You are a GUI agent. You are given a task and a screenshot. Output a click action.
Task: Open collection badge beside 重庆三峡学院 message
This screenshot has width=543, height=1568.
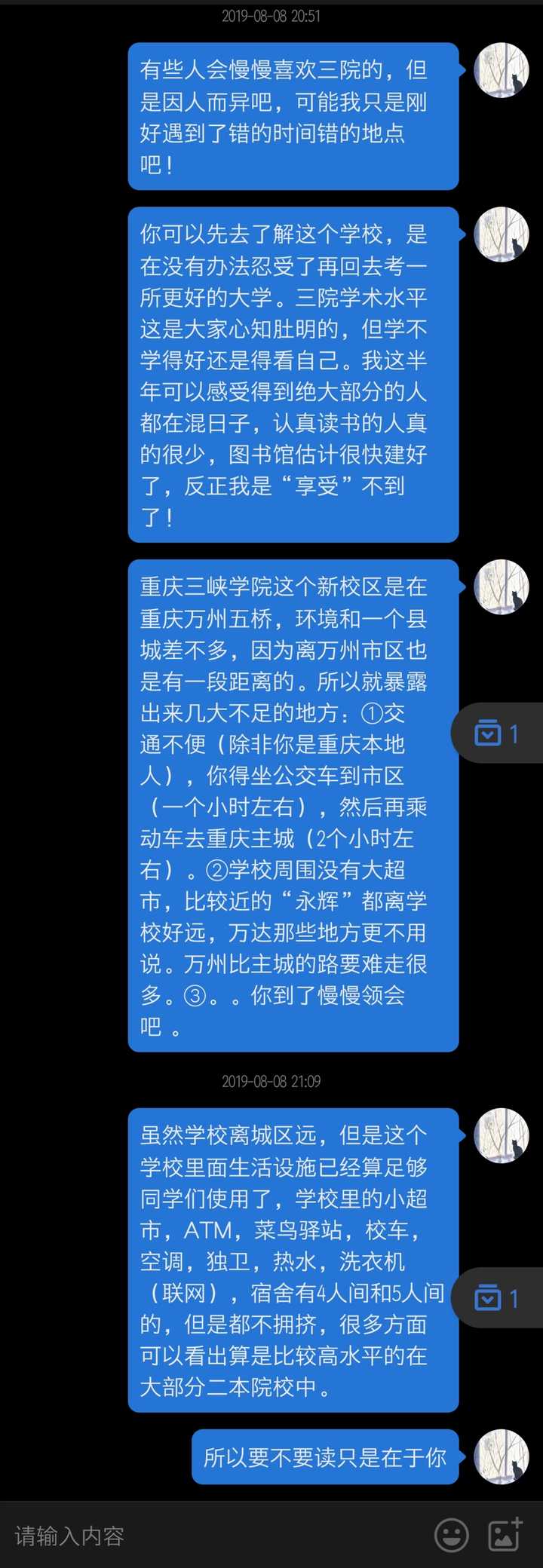click(x=497, y=733)
